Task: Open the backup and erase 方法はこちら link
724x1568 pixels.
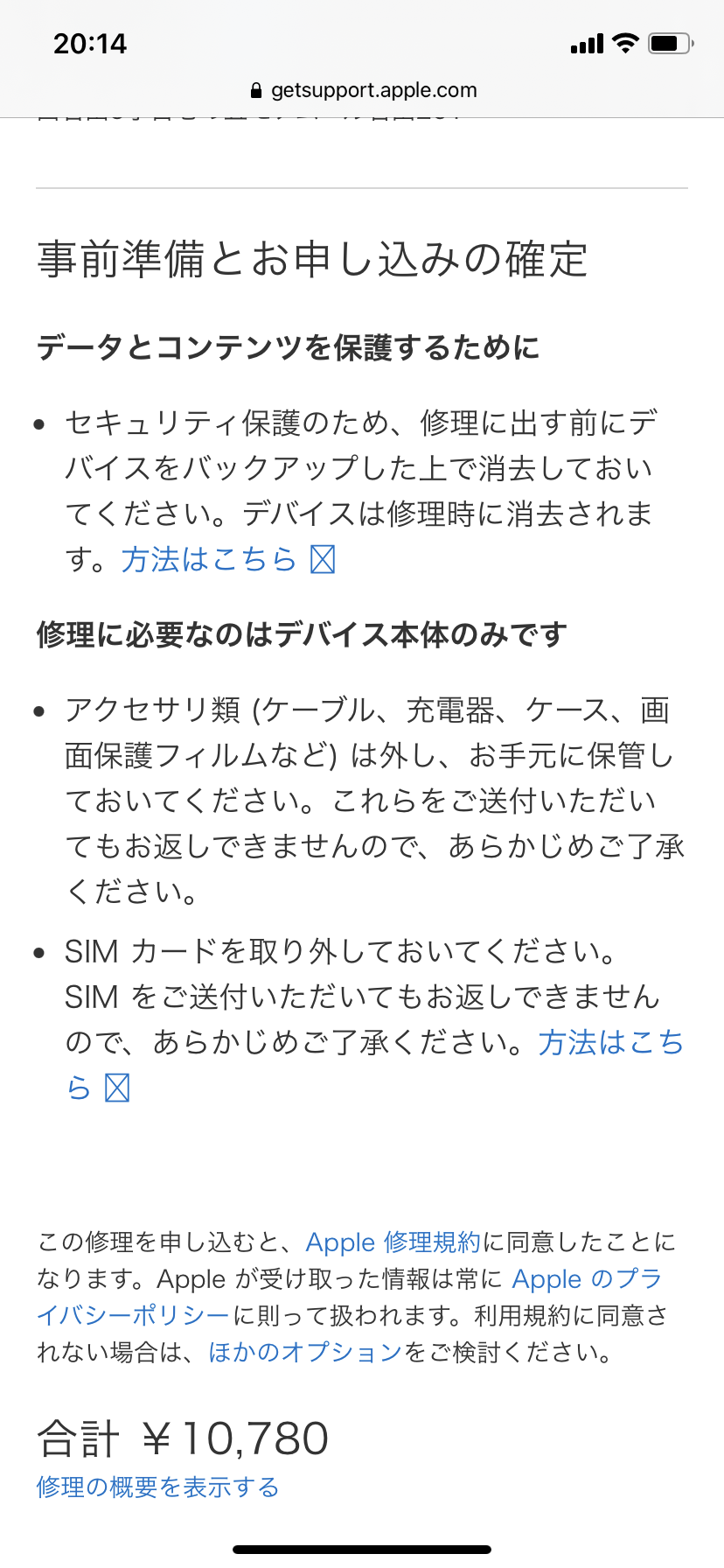Action: coord(210,559)
